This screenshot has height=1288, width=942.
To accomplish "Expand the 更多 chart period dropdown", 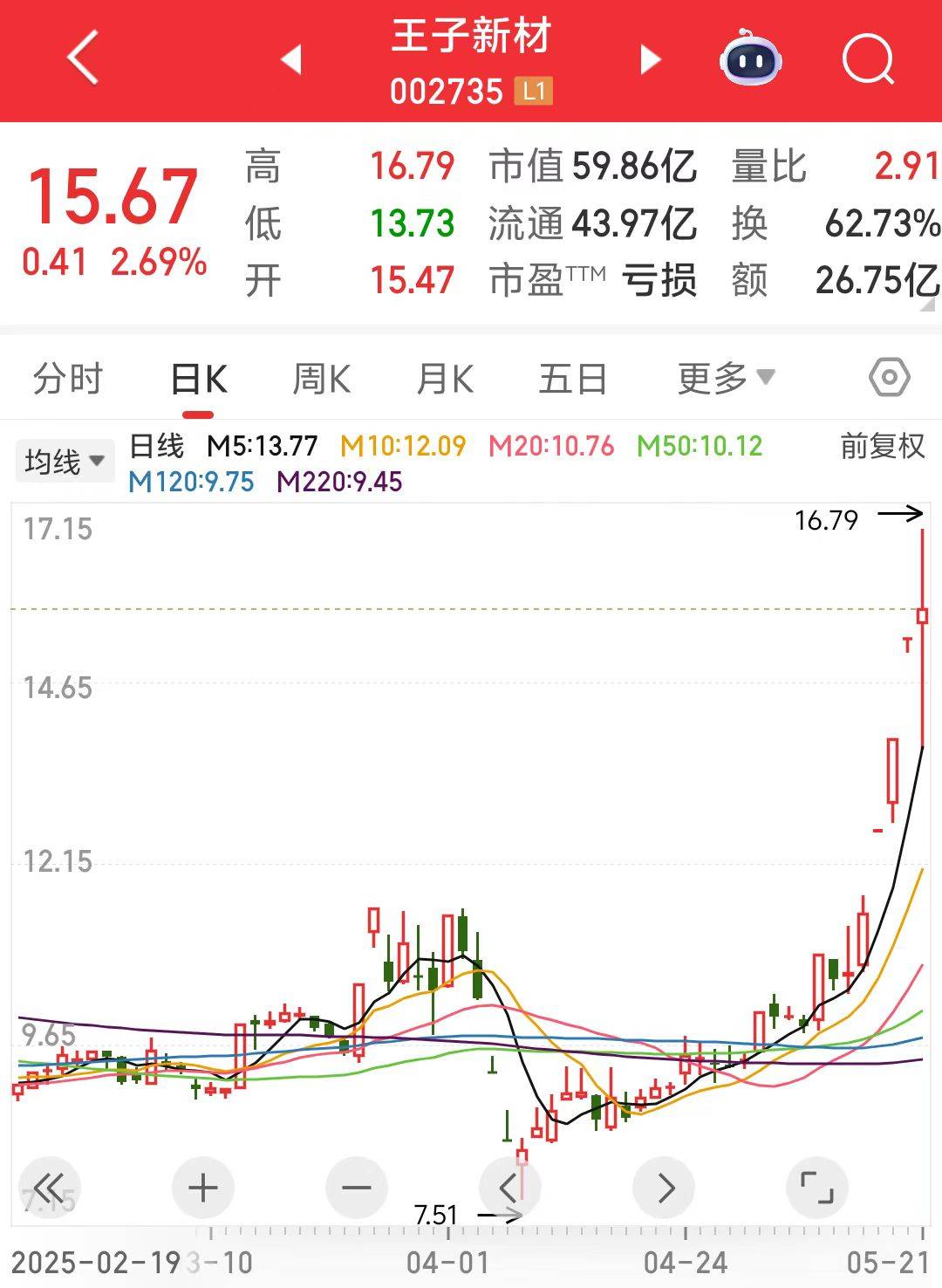I will click(x=726, y=379).
